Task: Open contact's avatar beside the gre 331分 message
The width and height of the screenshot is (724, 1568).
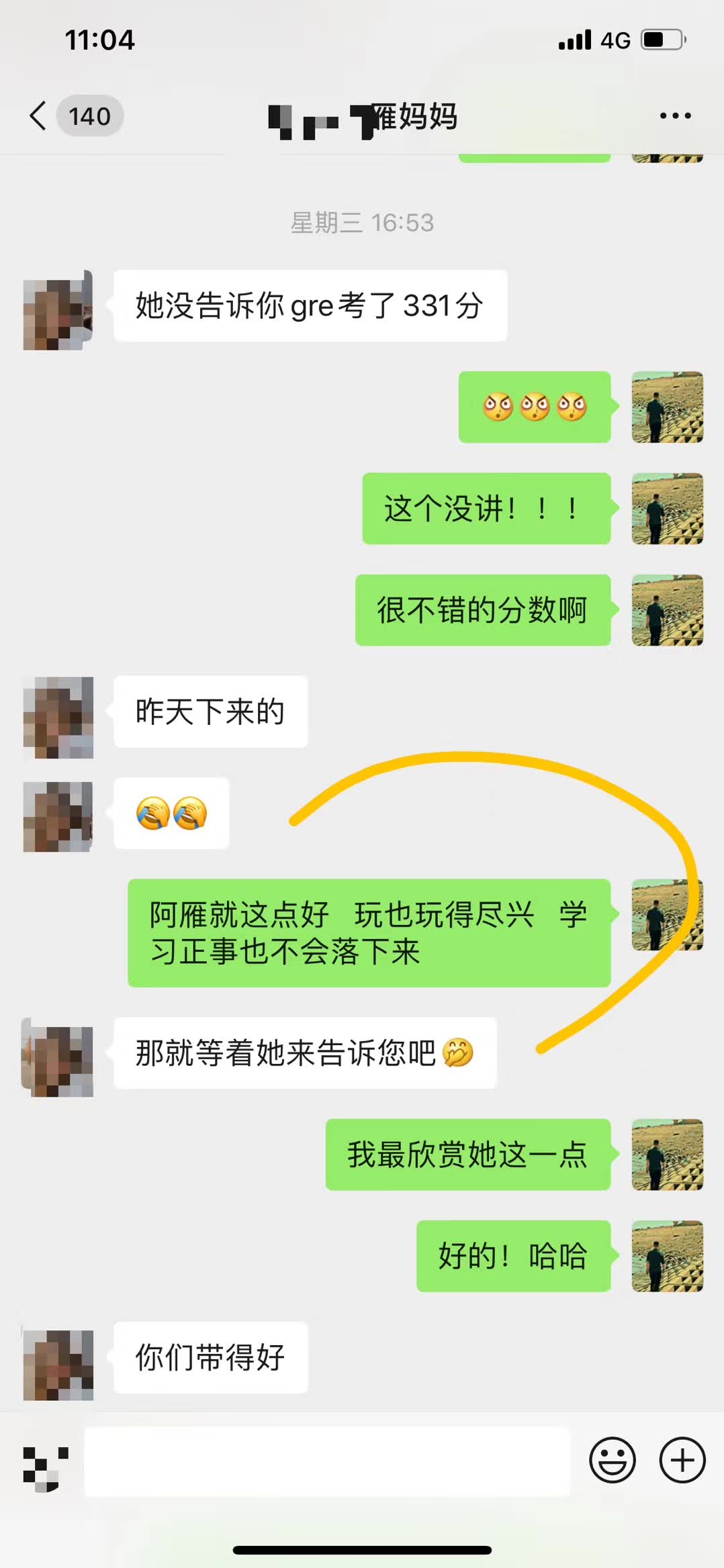Action: point(58,311)
